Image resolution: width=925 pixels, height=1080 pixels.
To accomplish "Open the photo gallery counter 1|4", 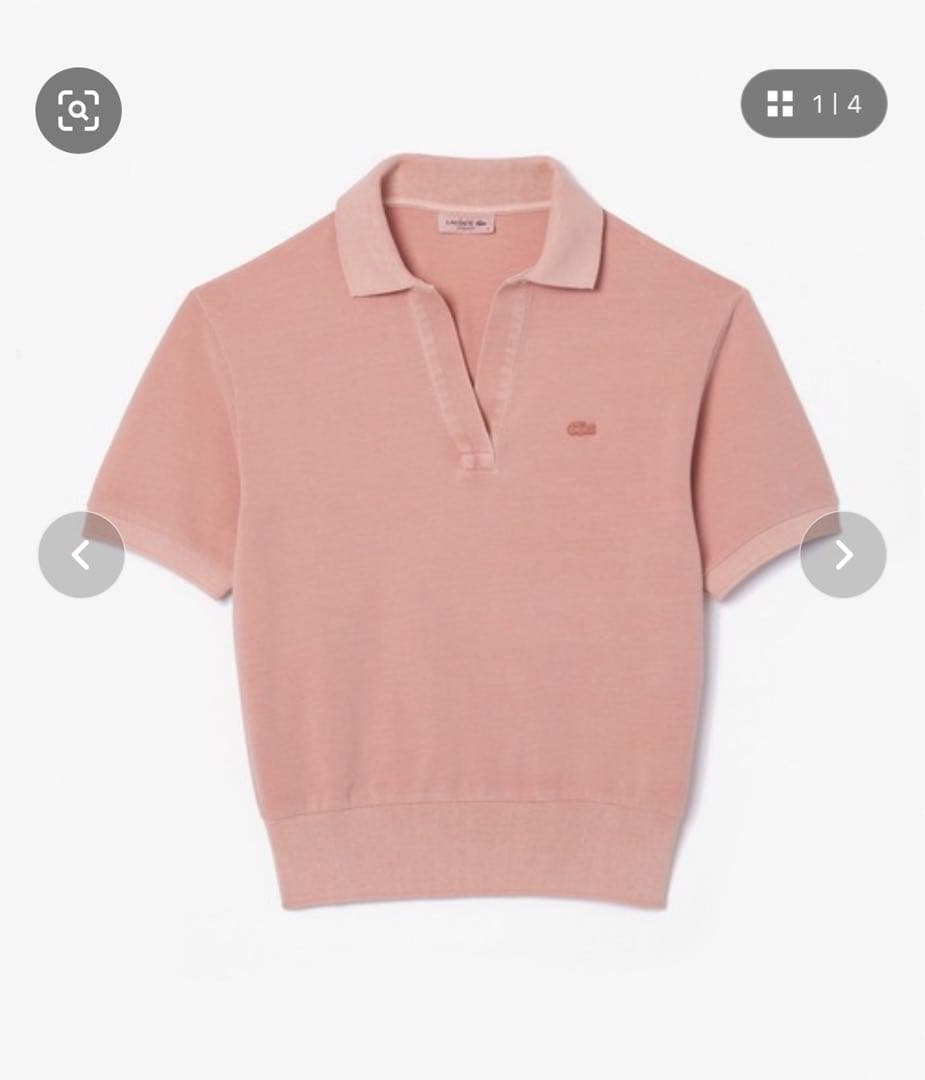I will [x=813, y=104].
